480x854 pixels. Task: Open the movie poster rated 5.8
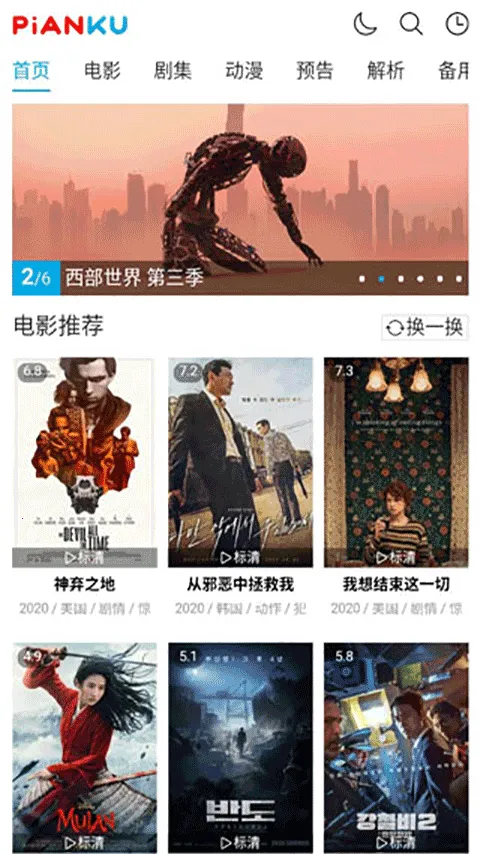[396, 748]
